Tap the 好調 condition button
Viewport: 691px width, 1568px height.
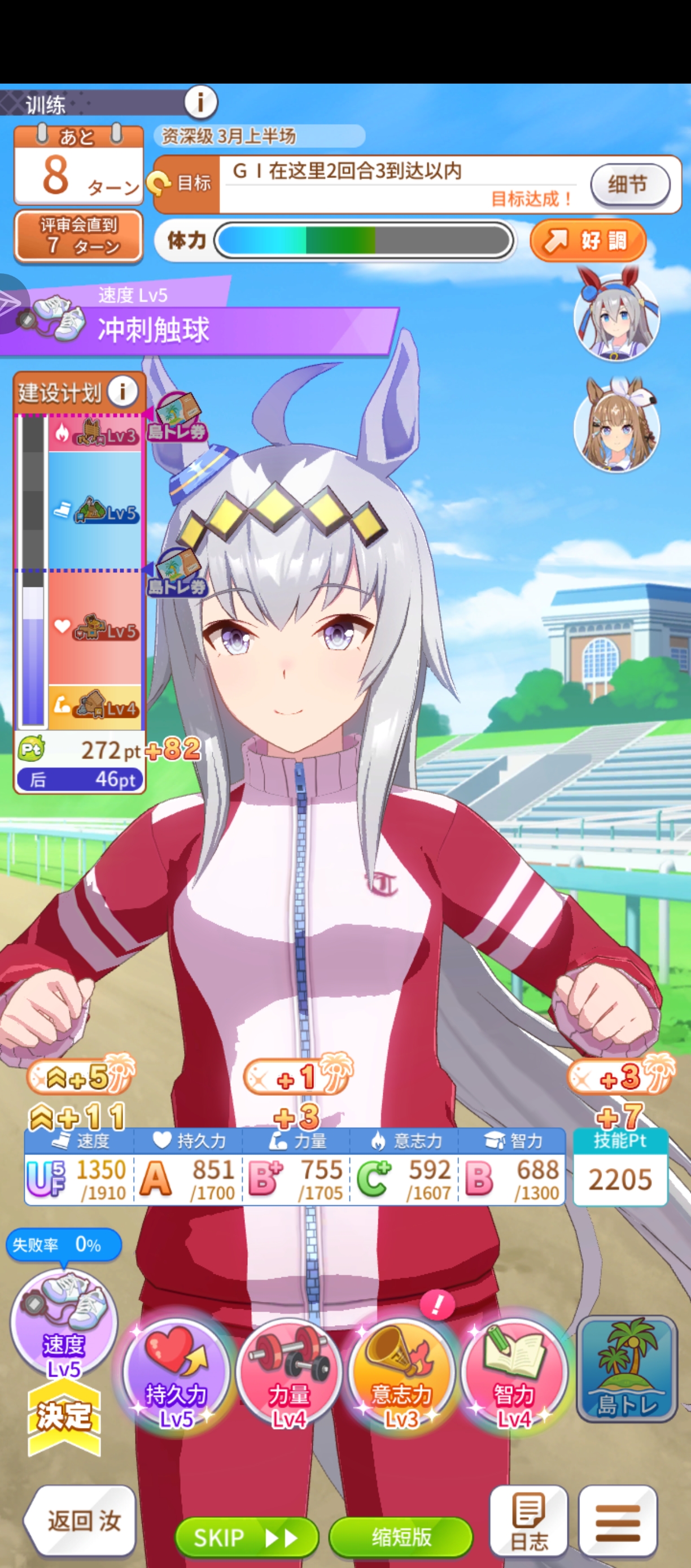point(587,241)
